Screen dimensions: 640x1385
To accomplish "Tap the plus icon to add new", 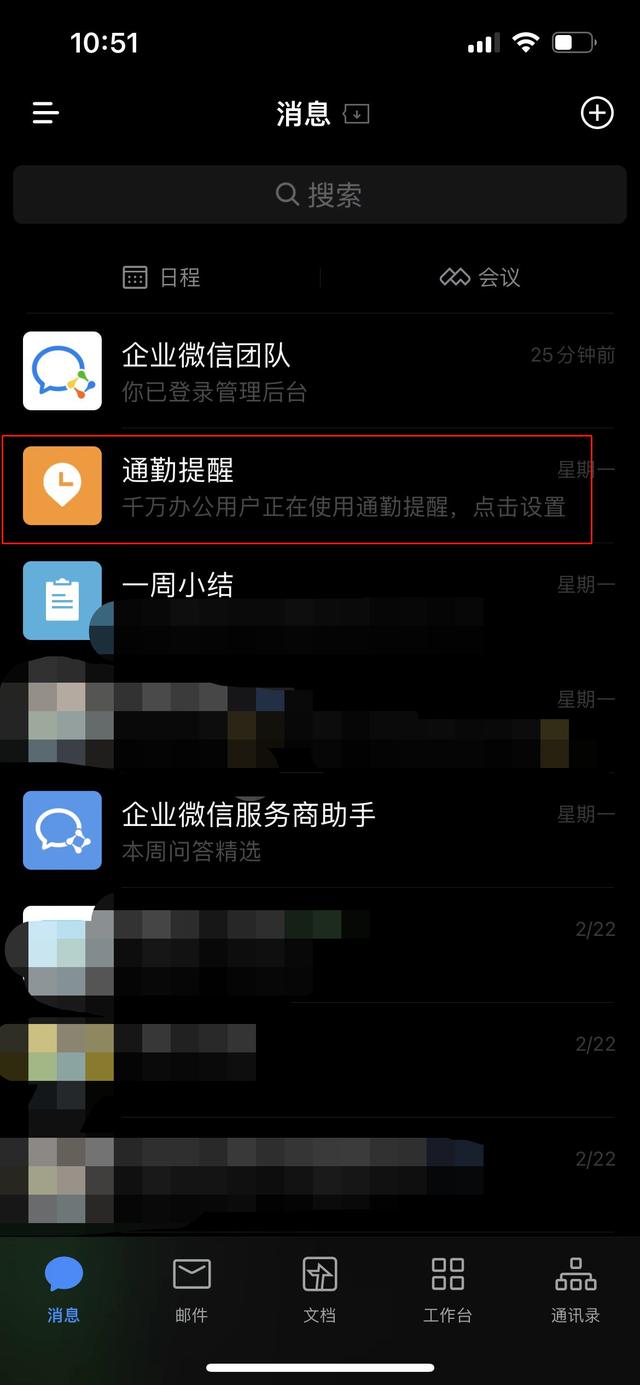I will (x=597, y=113).
